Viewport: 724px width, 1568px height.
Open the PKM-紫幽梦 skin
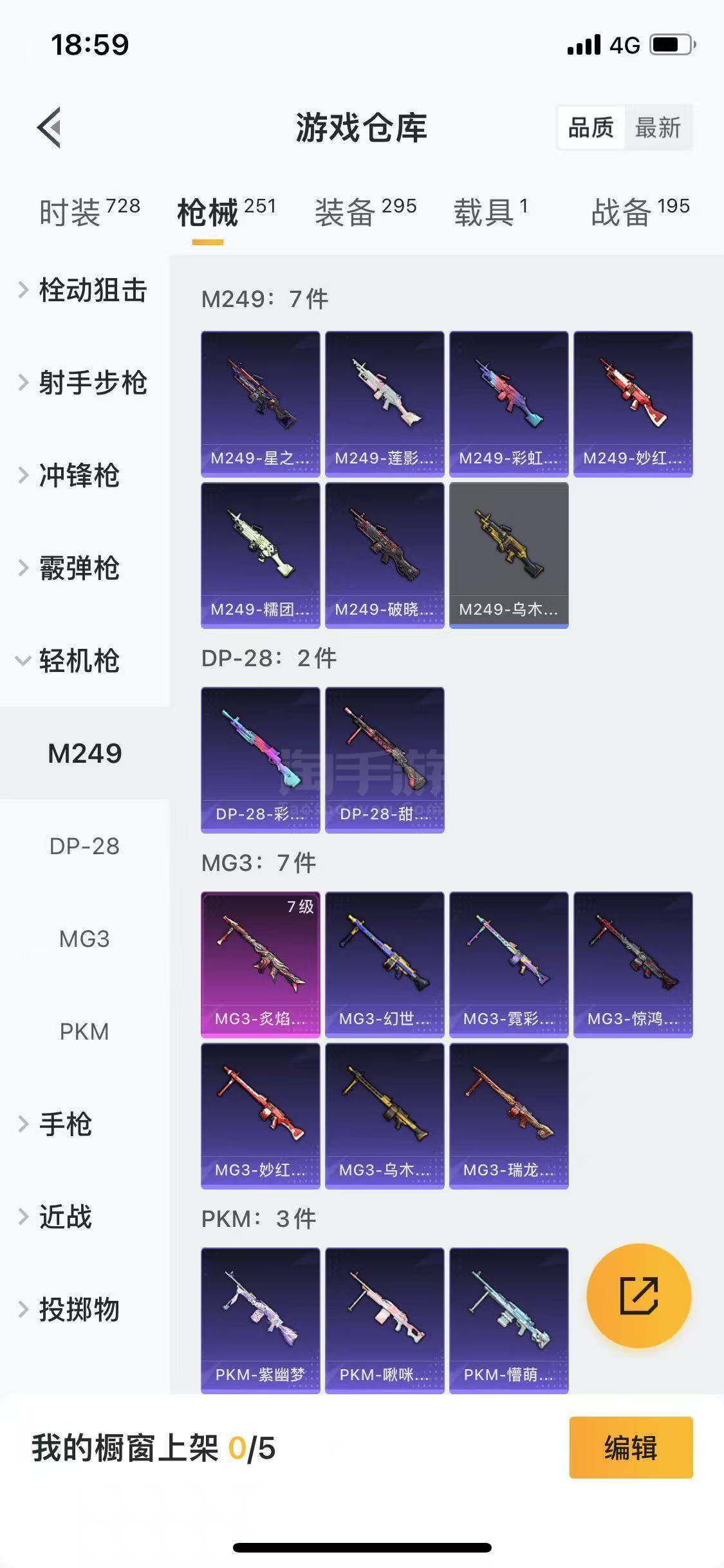tap(260, 1320)
